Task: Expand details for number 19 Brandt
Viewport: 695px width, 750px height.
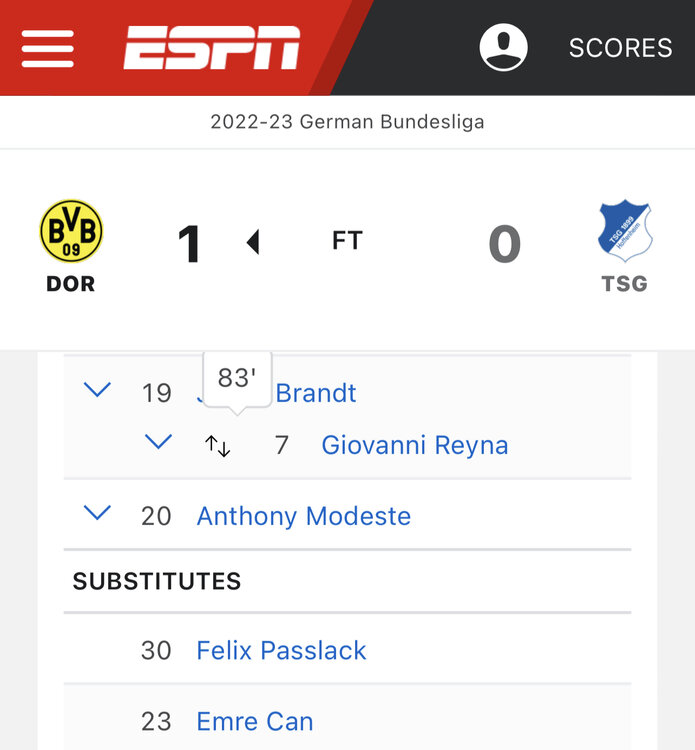Action: [x=97, y=391]
